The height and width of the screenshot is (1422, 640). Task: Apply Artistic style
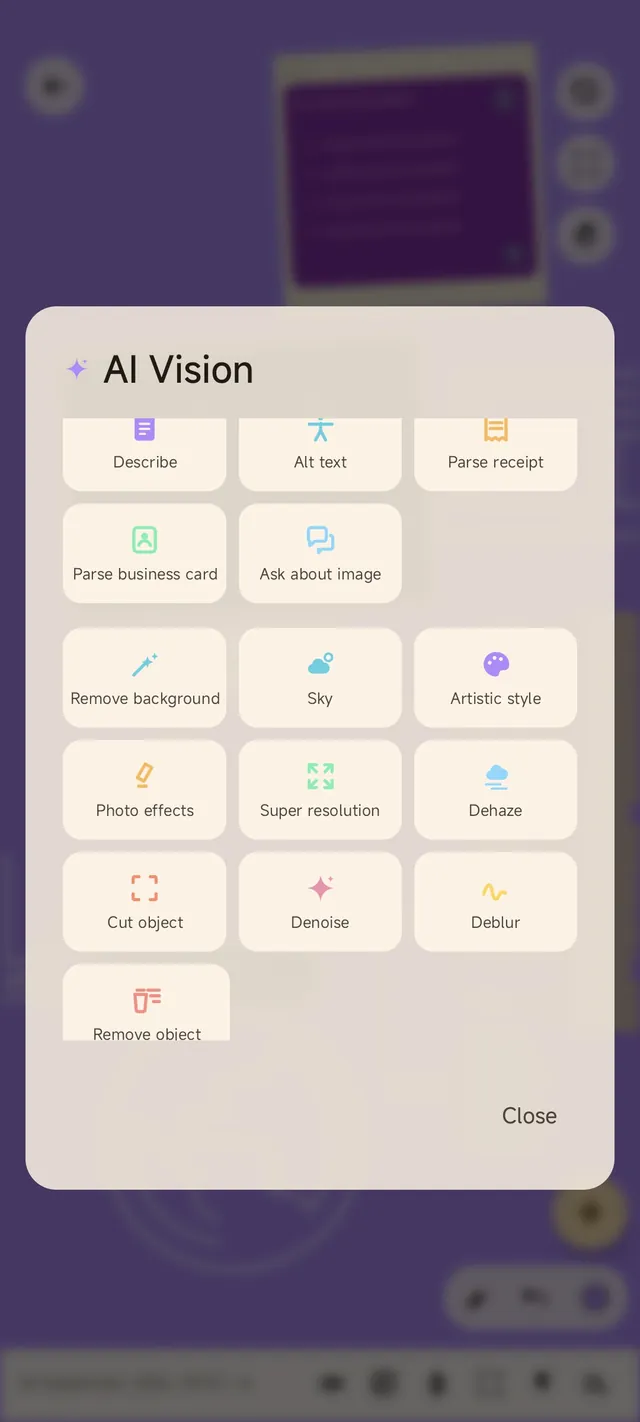click(x=496, y=678)
